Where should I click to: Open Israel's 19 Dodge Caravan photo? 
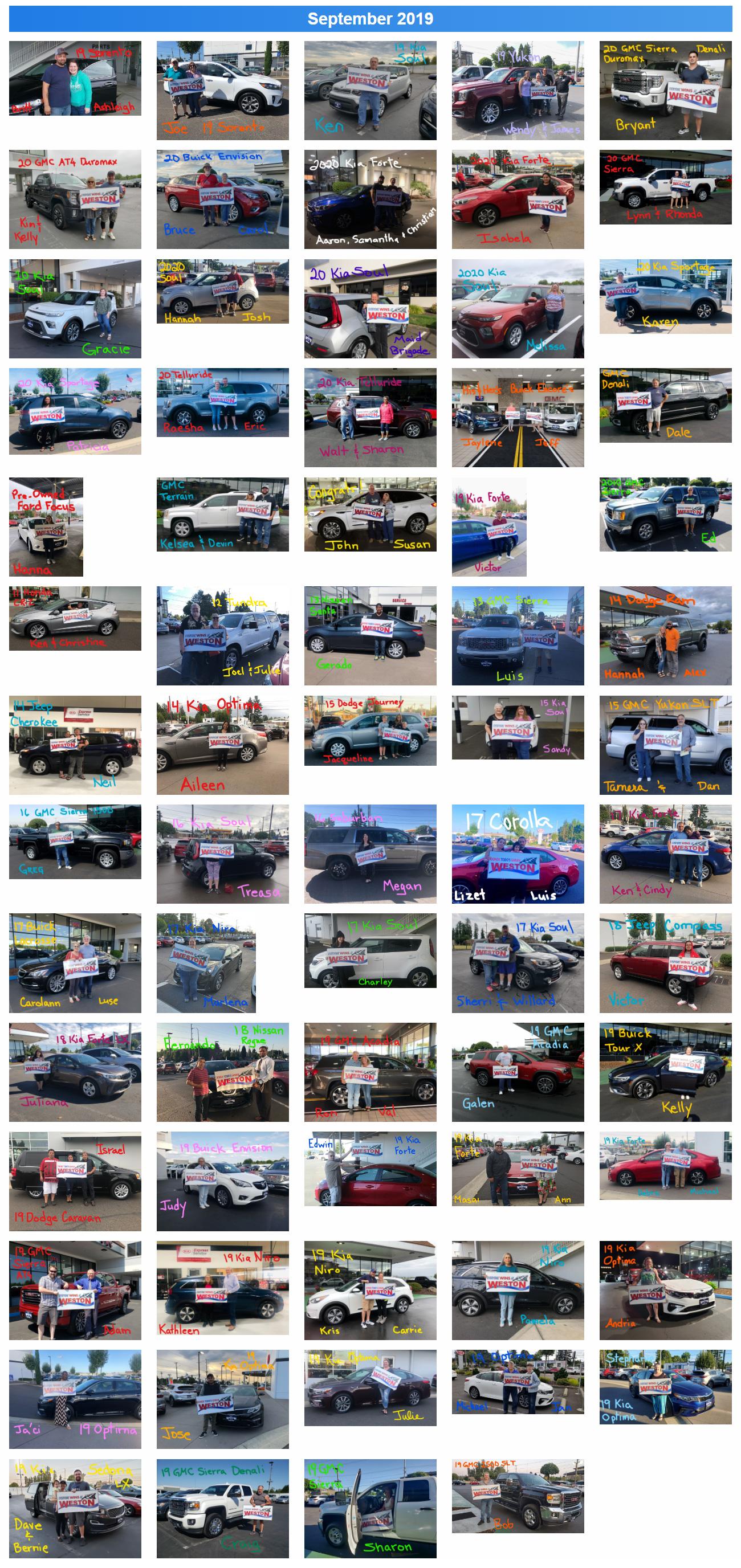point(75,1181)
